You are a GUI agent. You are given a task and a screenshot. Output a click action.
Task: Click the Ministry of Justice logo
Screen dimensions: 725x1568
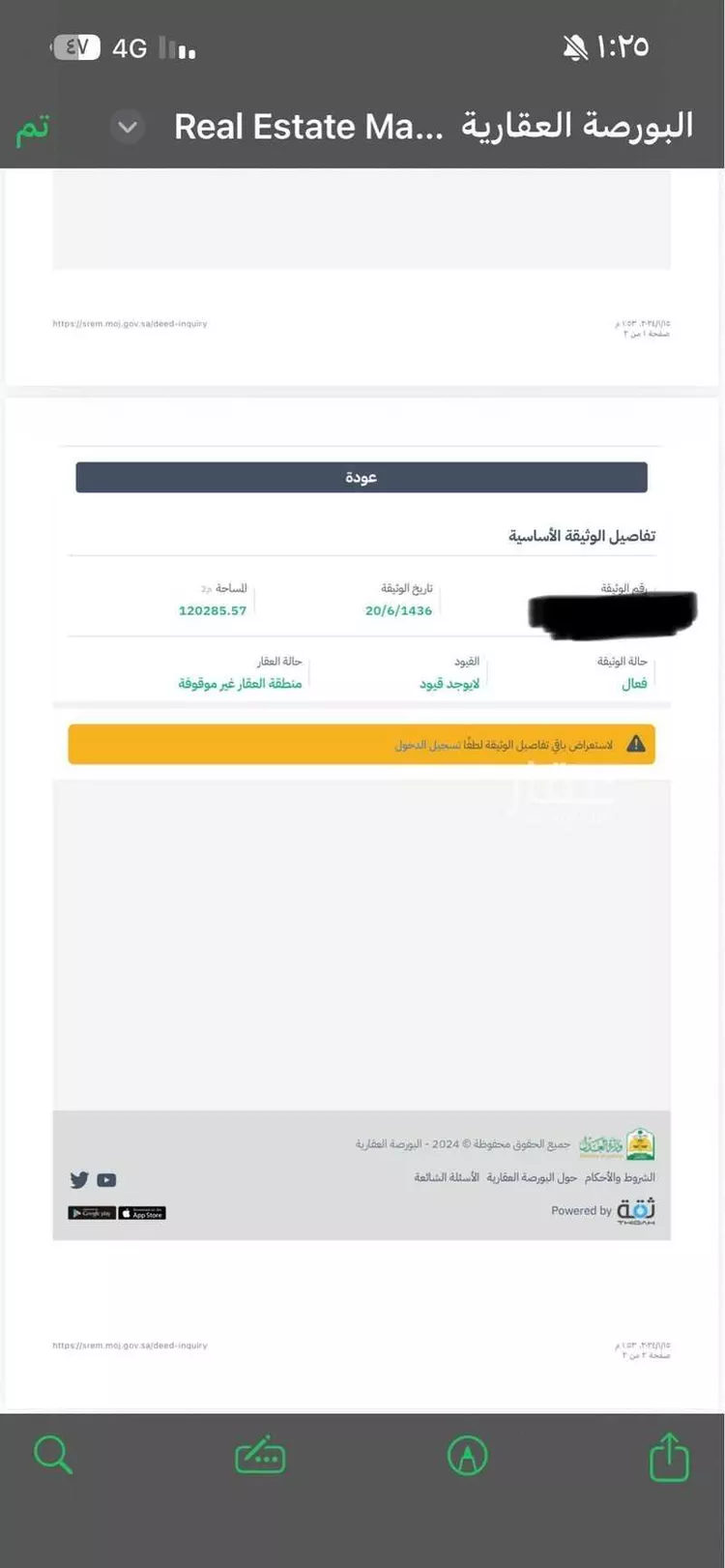point(640,1144)
